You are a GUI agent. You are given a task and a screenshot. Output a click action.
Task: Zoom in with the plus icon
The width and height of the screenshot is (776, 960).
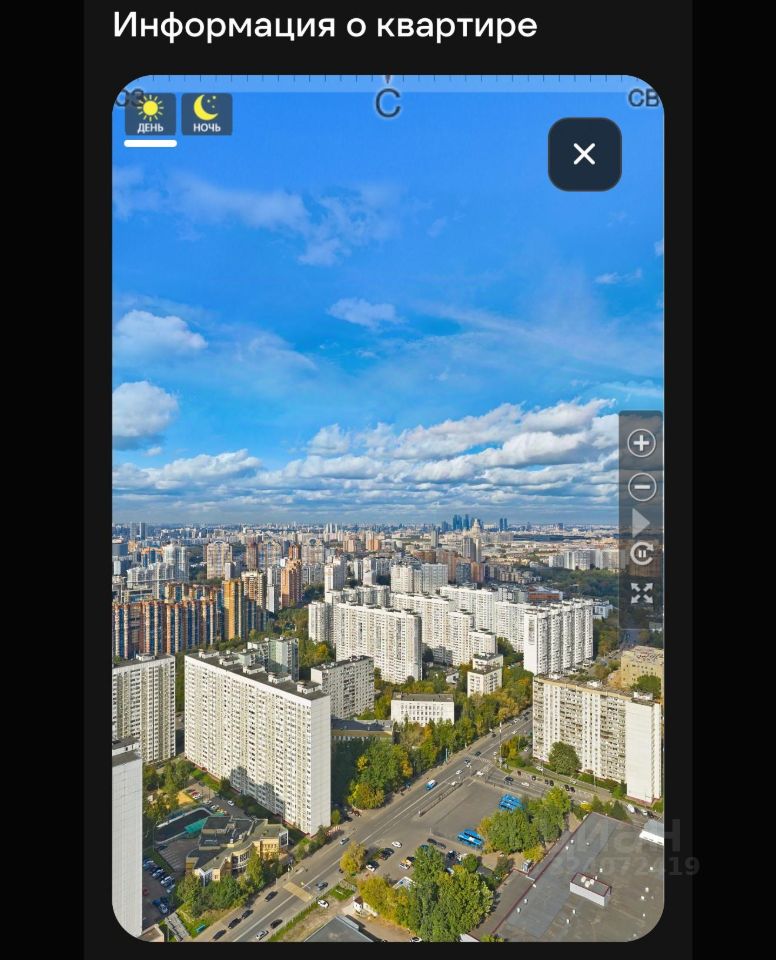(x=641, y=443)
